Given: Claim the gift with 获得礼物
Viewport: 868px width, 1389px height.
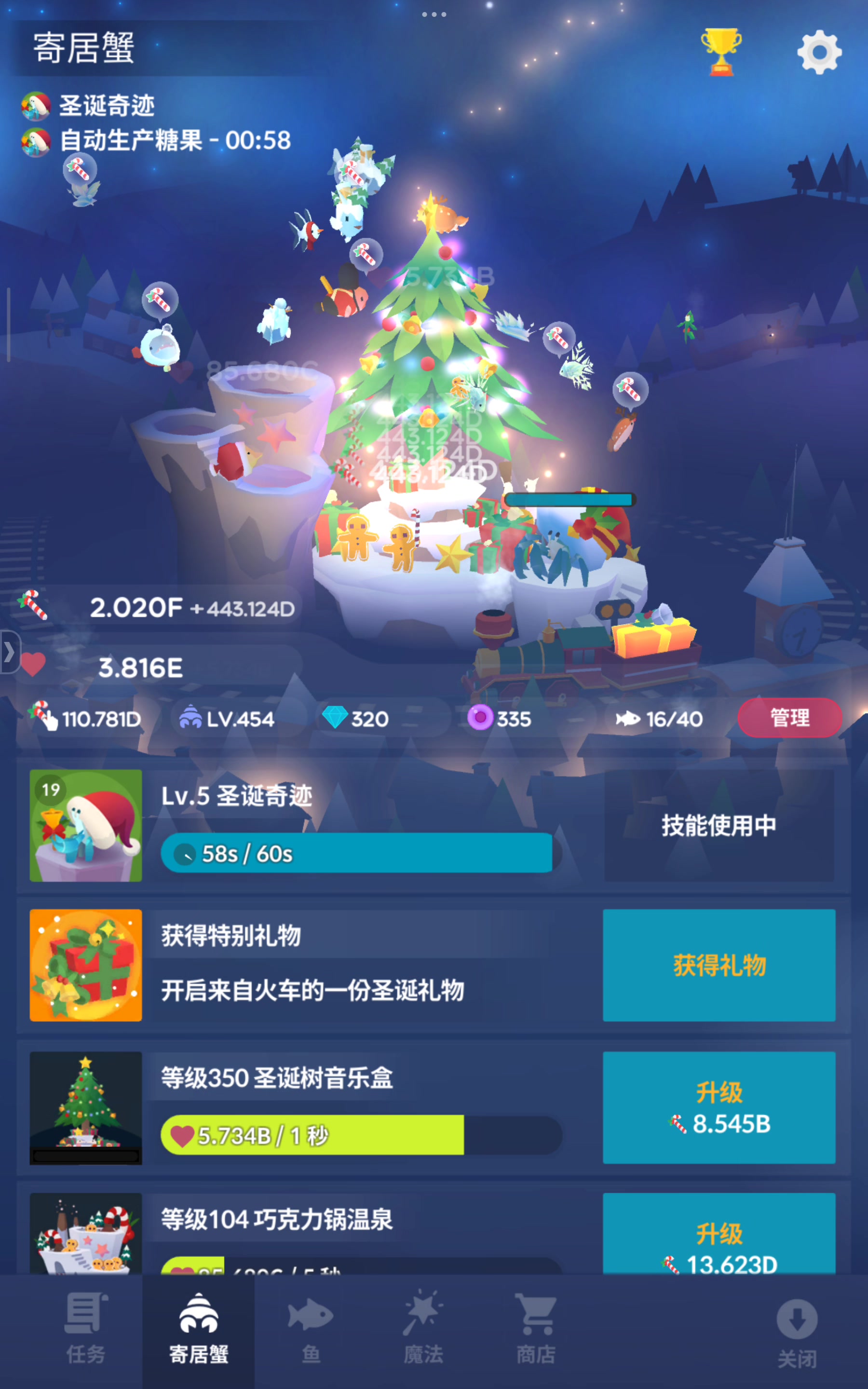Looking at the screenshot, I should coord(719,965).
